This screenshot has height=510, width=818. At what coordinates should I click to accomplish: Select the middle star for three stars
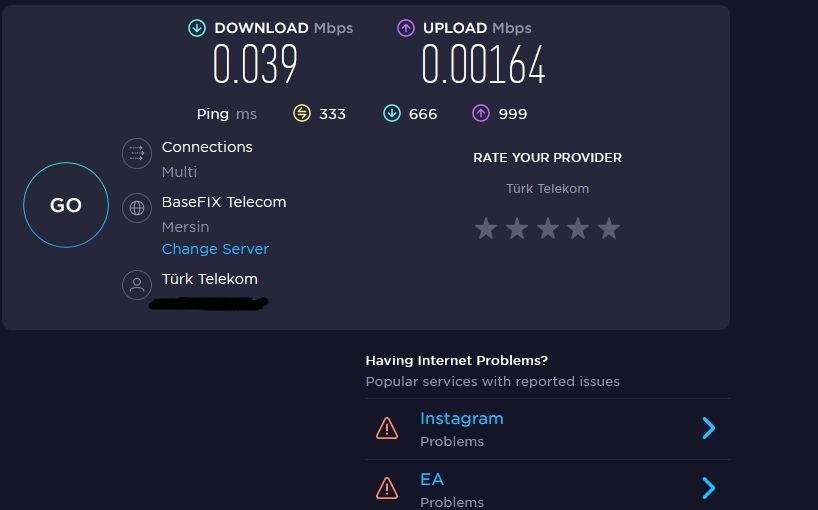547,229
